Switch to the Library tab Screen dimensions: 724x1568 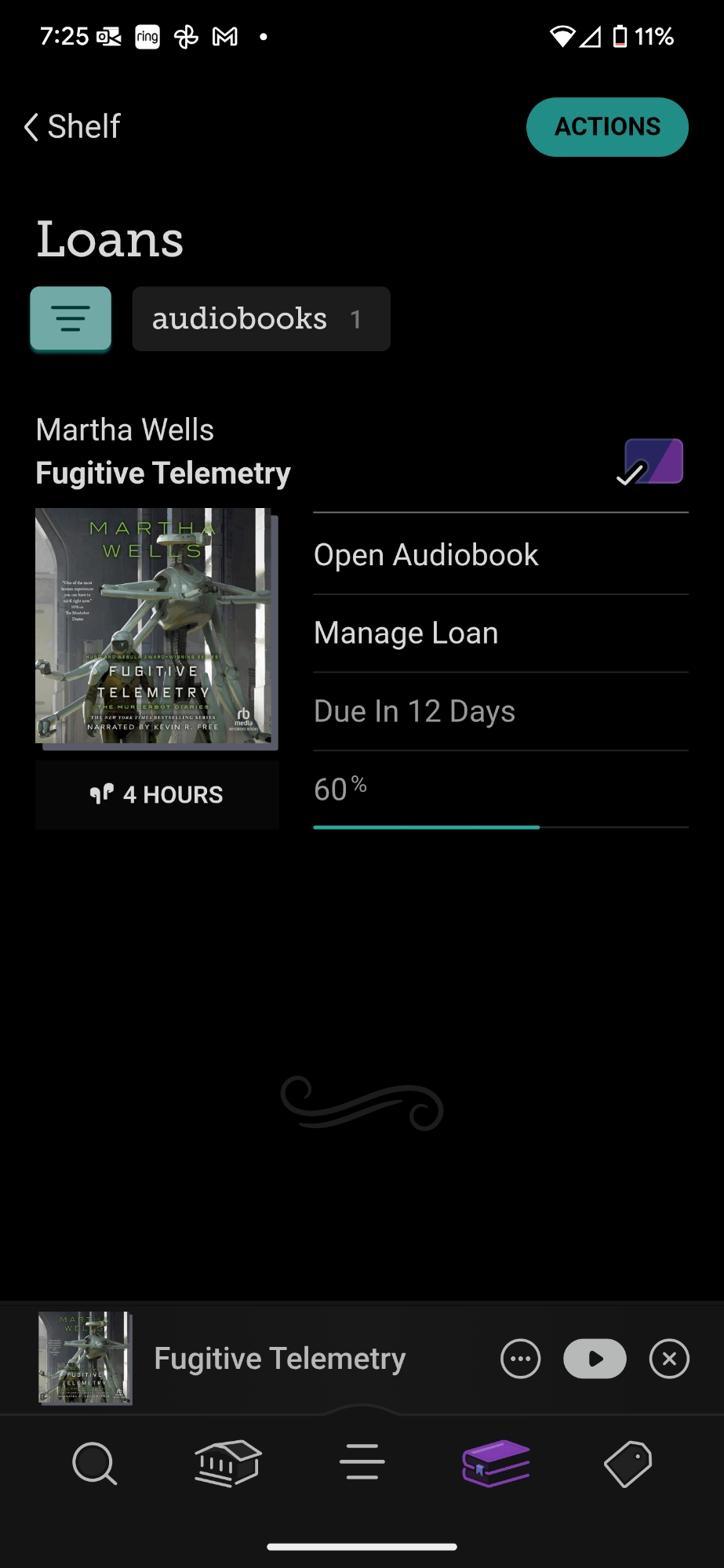227,1463
